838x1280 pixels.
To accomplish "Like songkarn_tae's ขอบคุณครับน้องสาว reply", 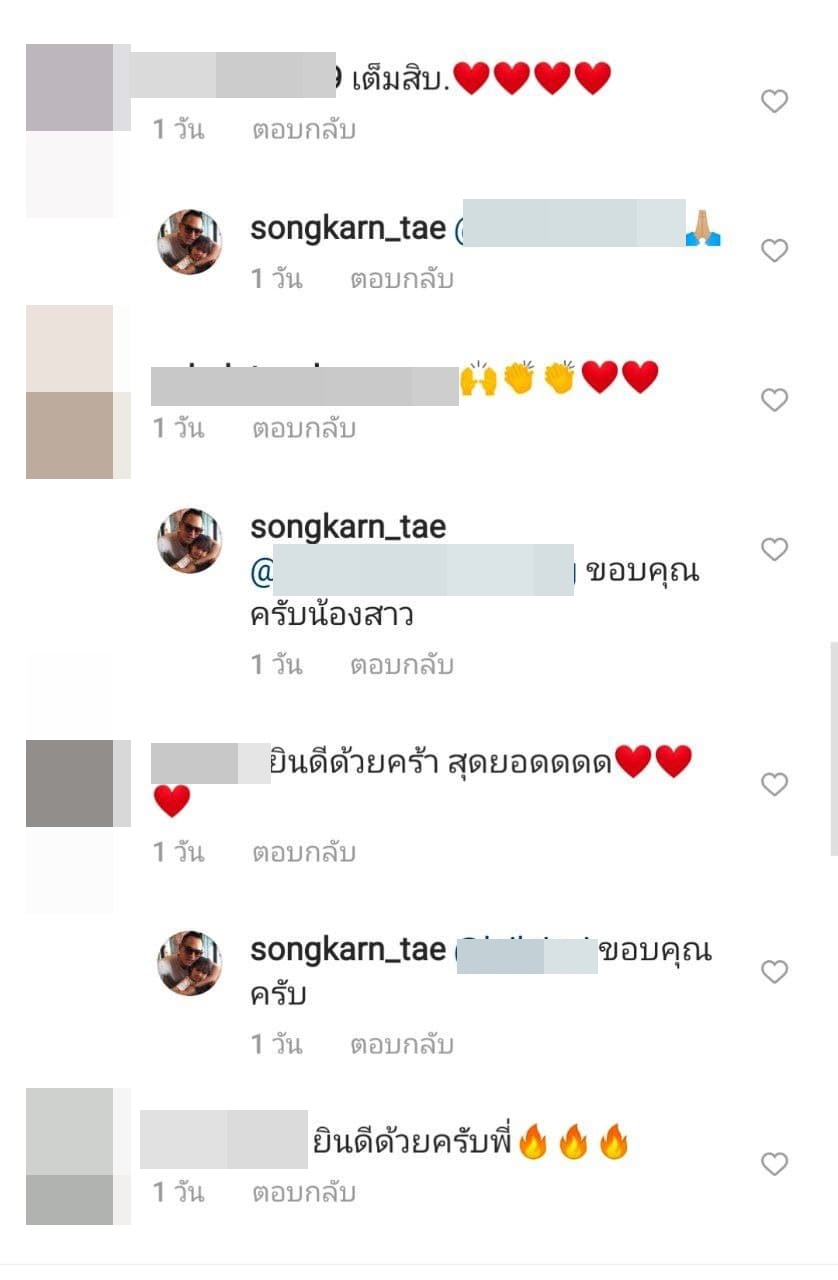I will pos(775,549).
